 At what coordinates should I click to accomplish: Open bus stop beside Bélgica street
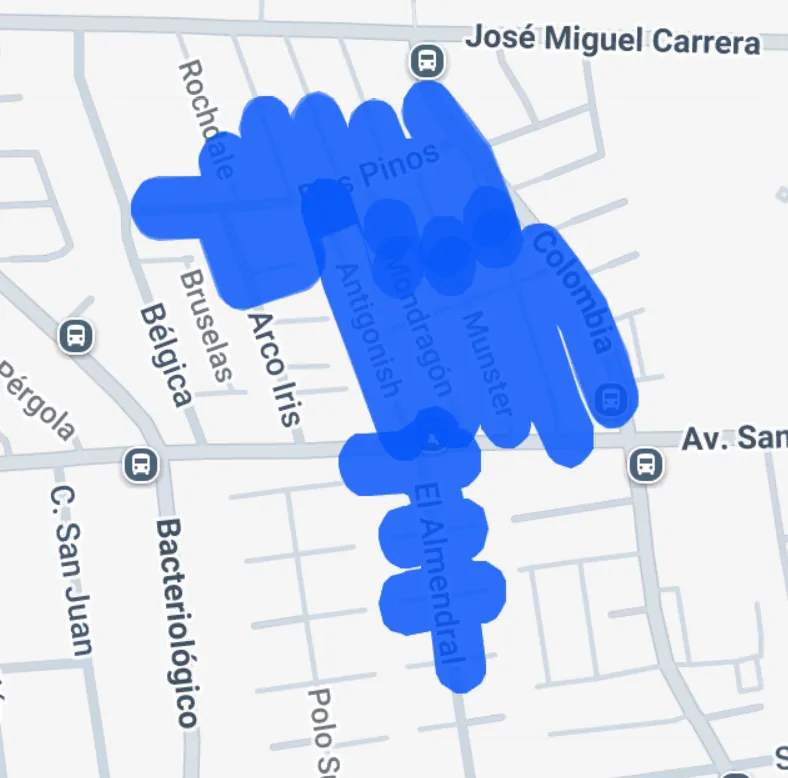[x=77, y=336]
